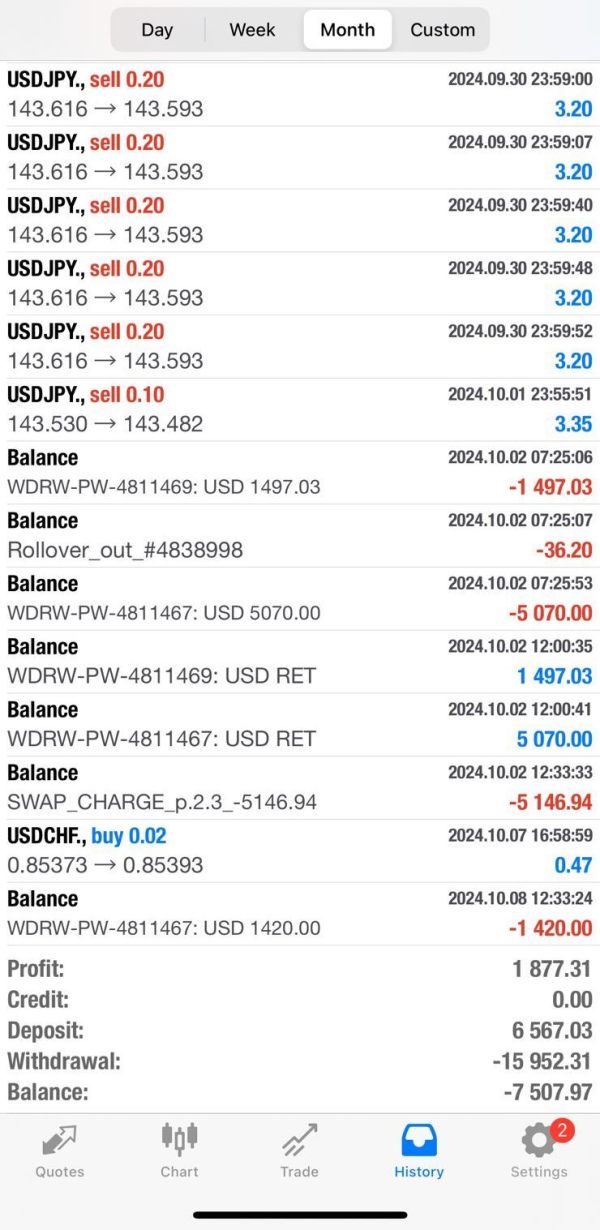
Task: Open the Rollover_out balance entry
Action: tap(300, 535)
